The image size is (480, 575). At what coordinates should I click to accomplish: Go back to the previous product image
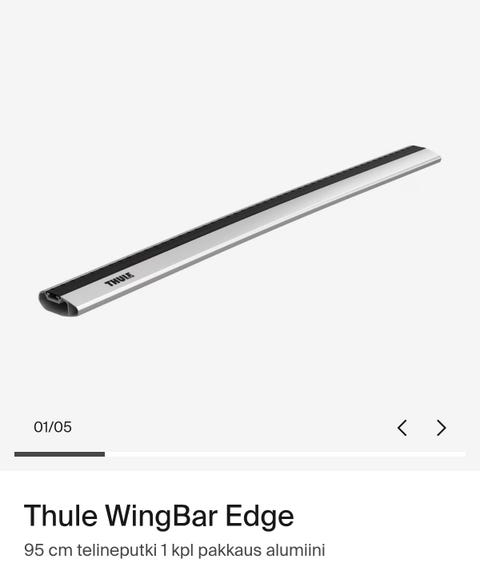(402, 428)
